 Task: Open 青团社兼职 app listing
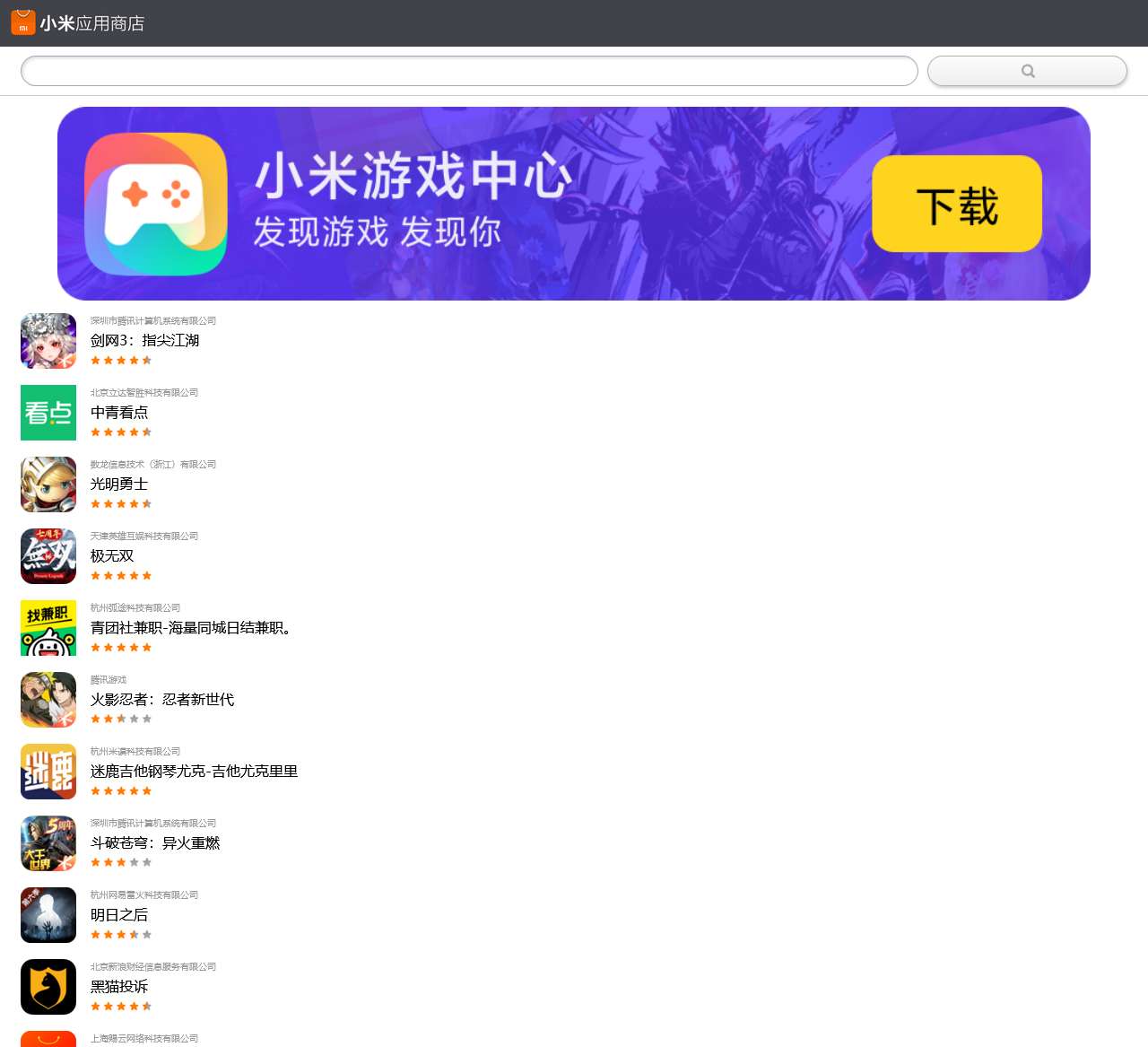[192, 628]
